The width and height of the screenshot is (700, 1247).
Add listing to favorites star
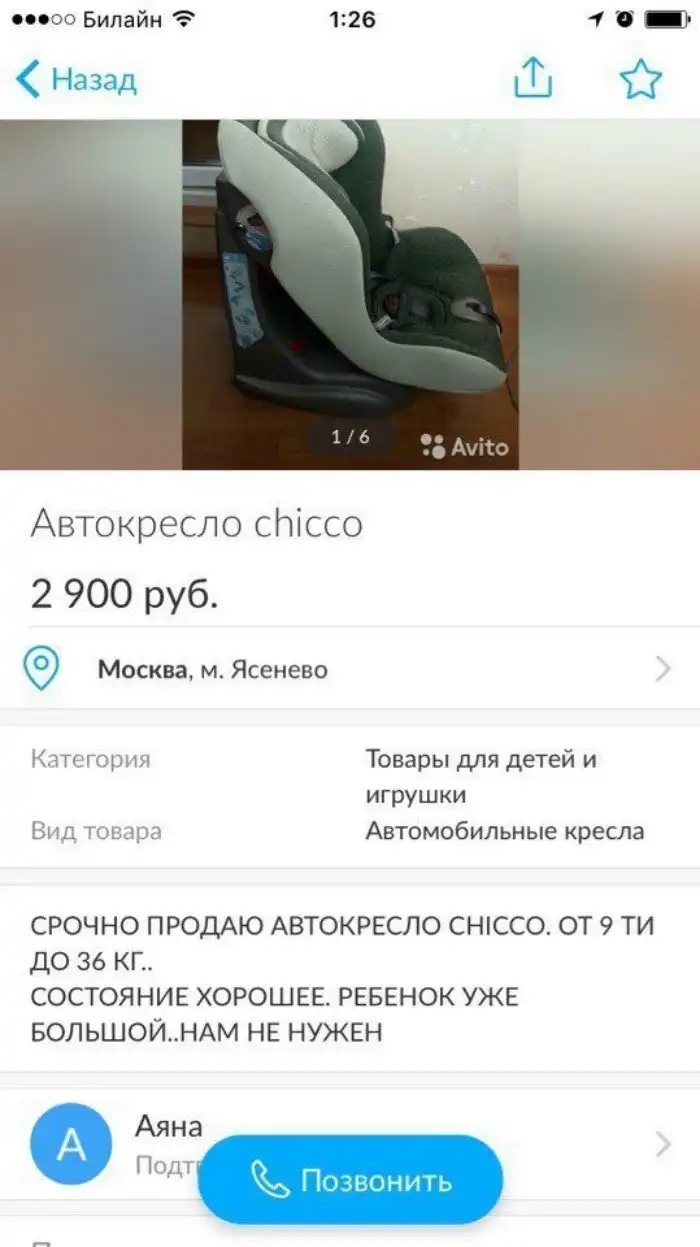coord(641,79)
